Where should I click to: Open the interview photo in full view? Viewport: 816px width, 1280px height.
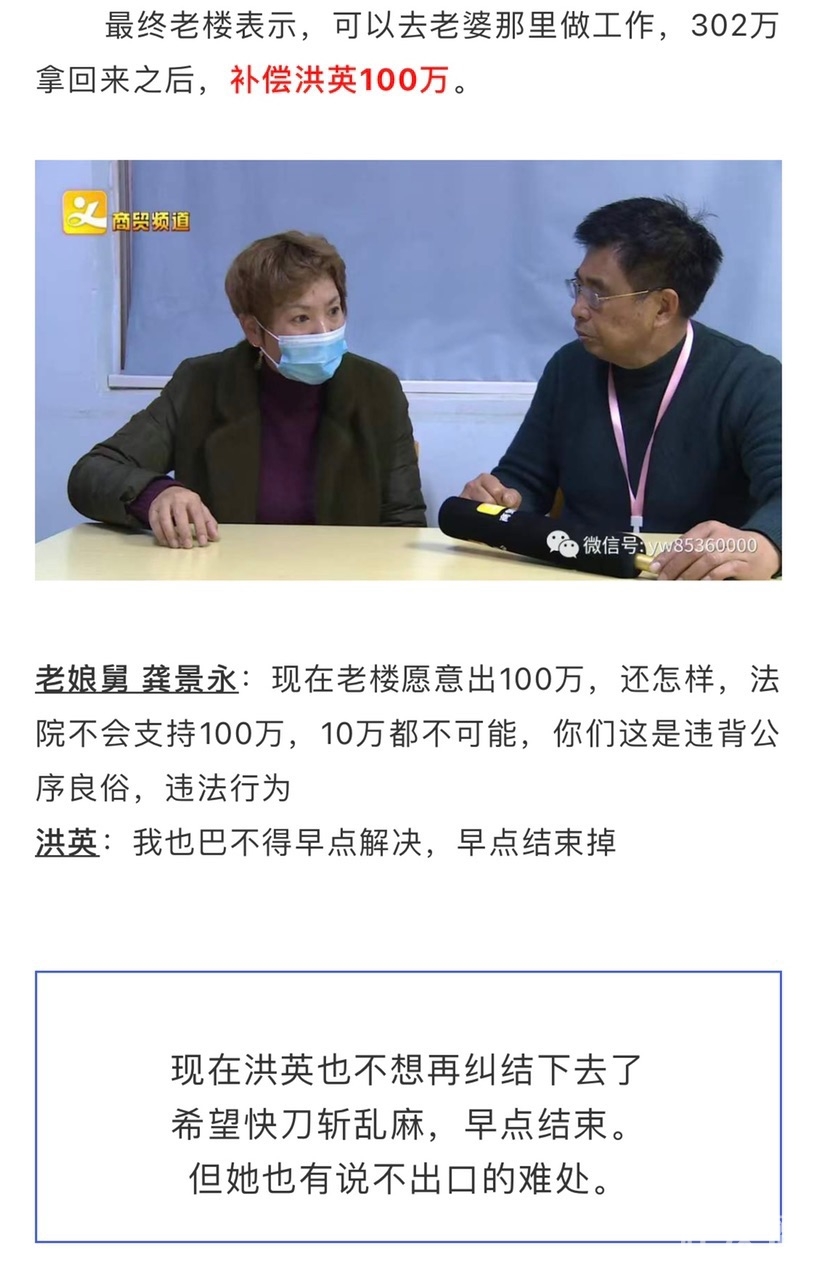click(x=408, y=370)
